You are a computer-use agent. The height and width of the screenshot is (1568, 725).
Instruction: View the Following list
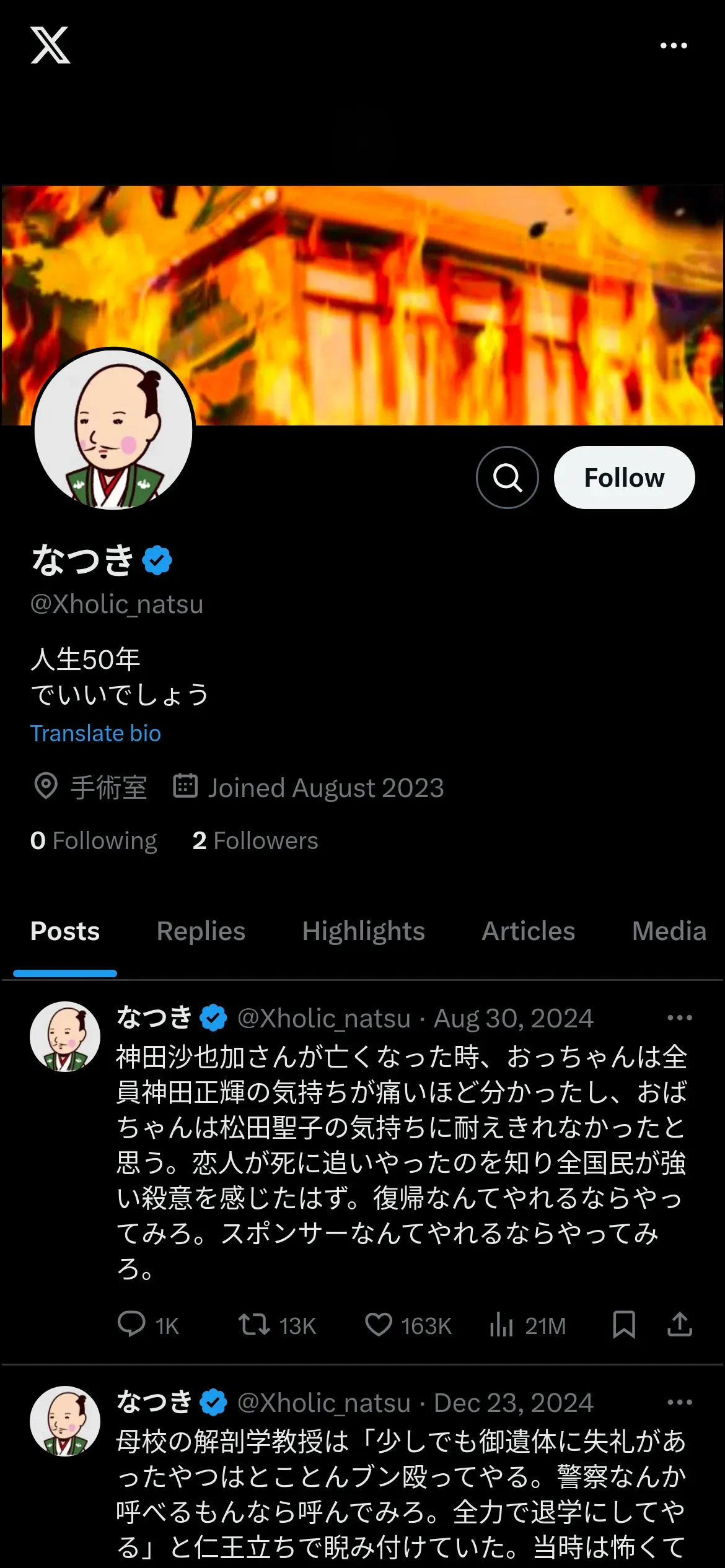(x=94, y=840)
